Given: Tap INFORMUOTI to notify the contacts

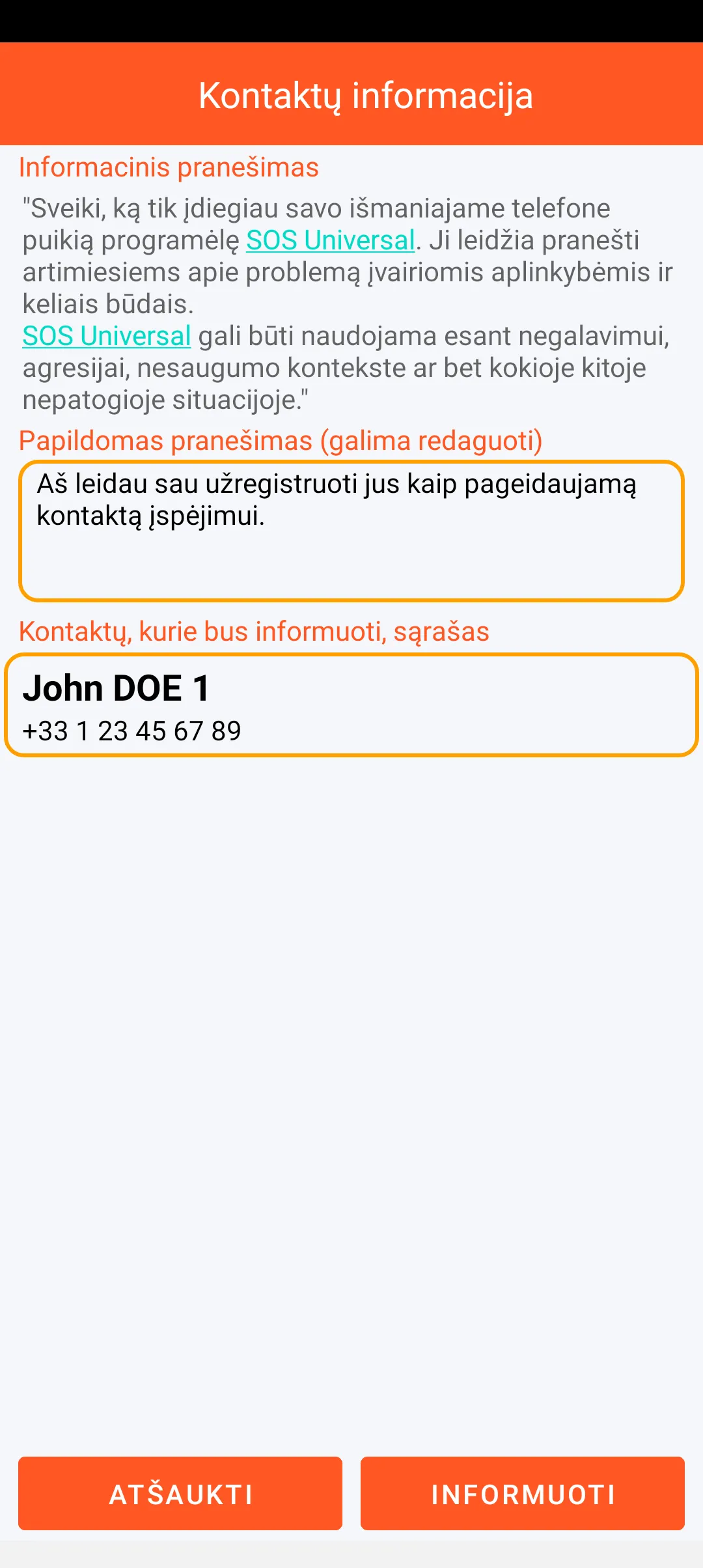Looking at the screenshot, I should [x=523, y=1493].
